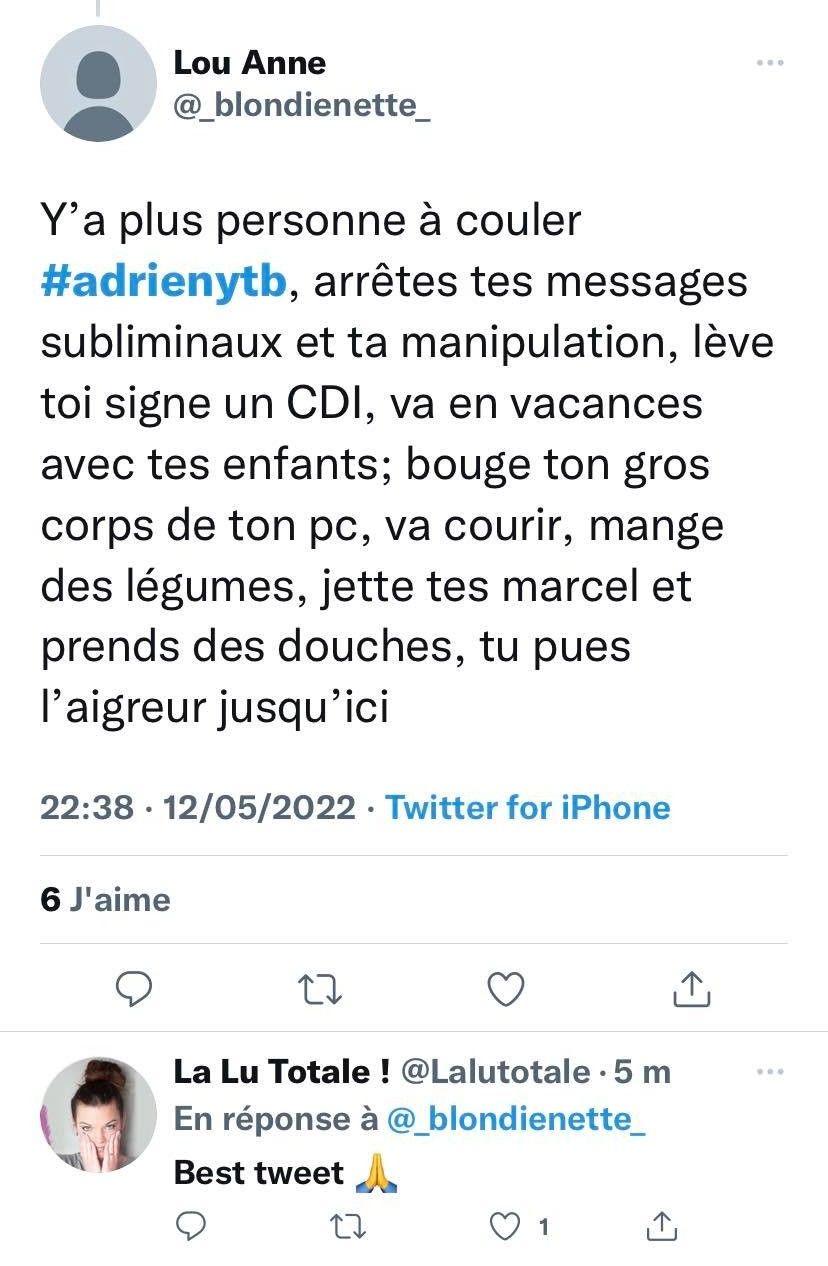Image resolution: width=828 pixels, height=1266 pixels.
Task: Reply to La Lu Totale's comment
Action: [x=190, y=1225]
